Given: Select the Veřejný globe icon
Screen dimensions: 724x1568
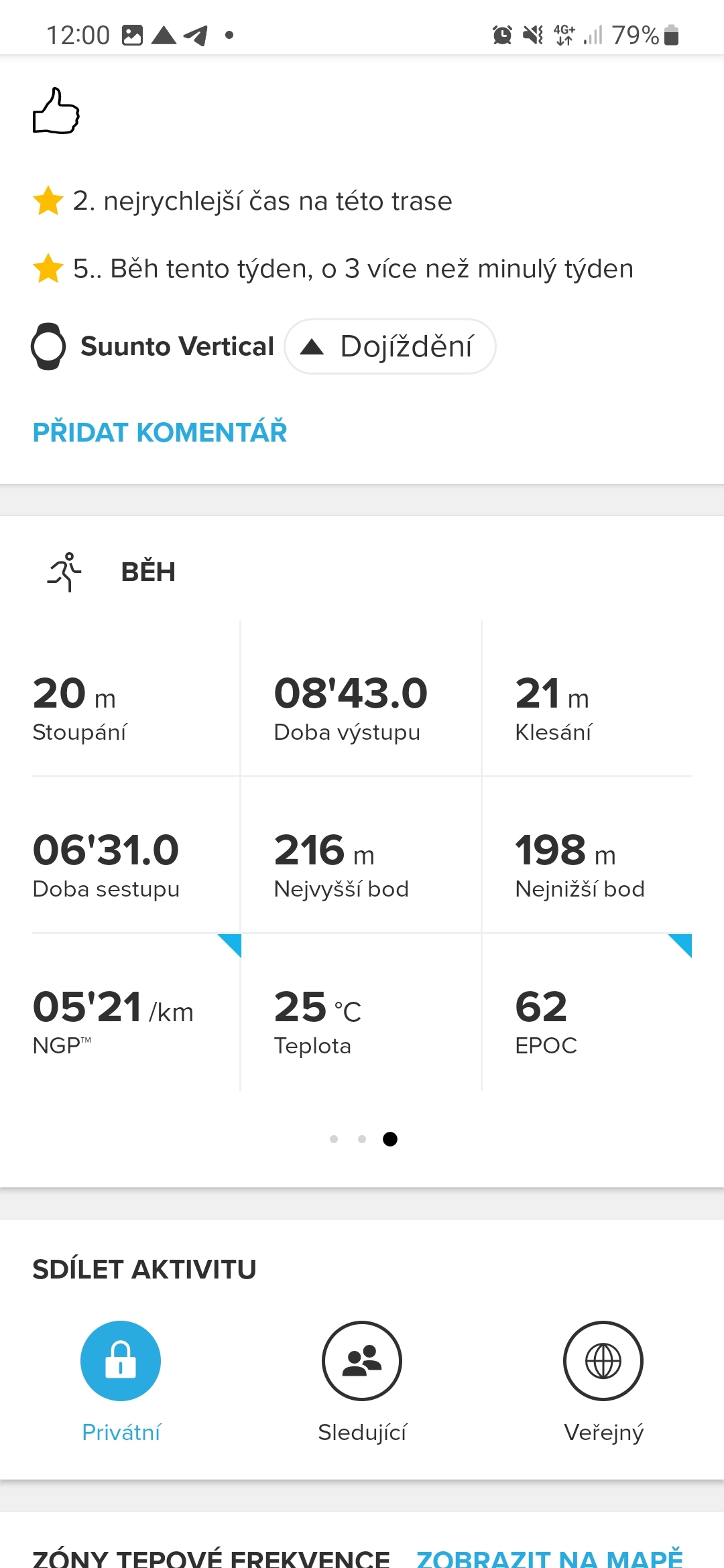Looking at the screenshot, I should tap(603, 1360).
